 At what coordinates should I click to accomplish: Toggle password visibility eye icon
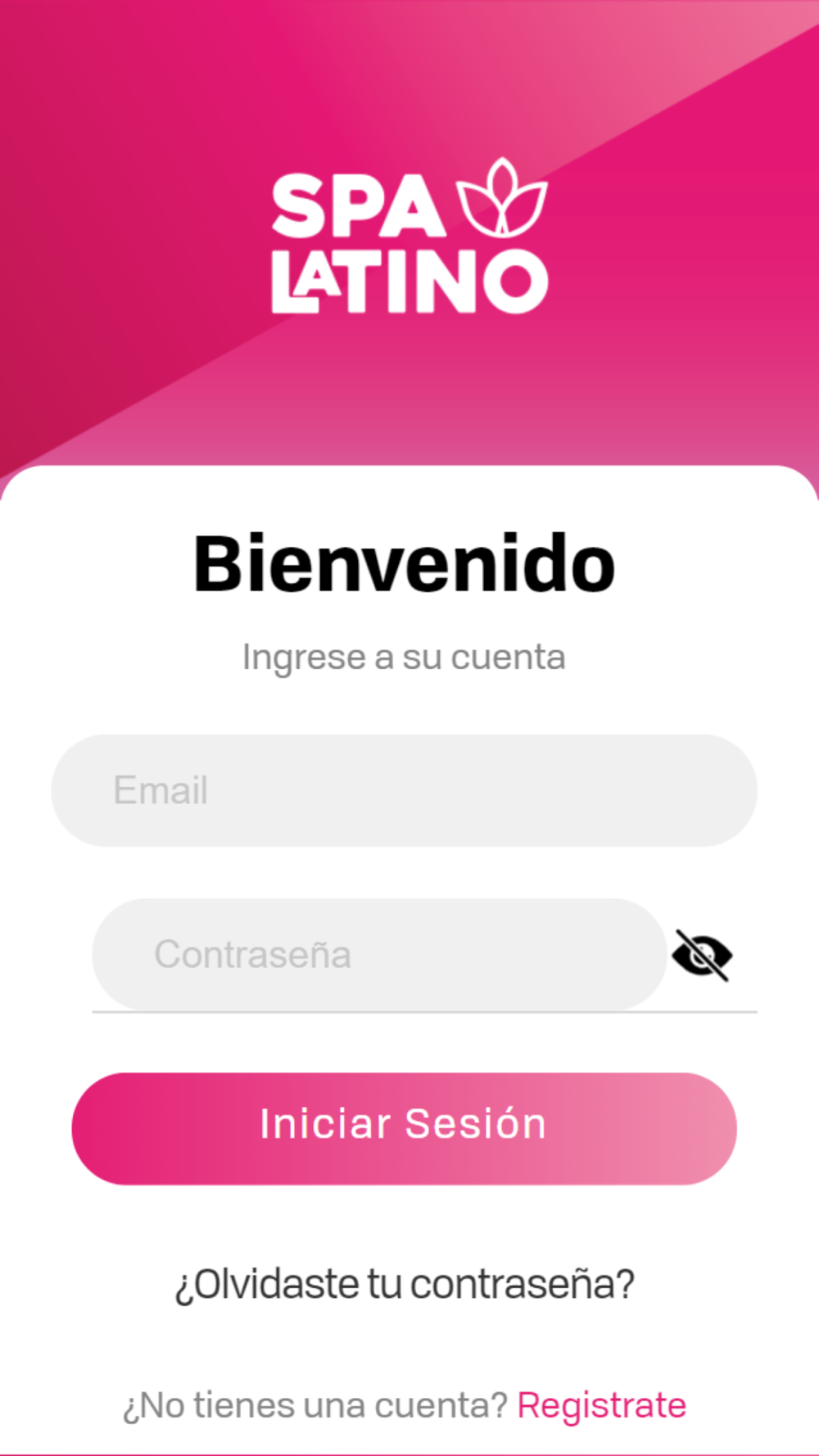[x=702, y=955]
